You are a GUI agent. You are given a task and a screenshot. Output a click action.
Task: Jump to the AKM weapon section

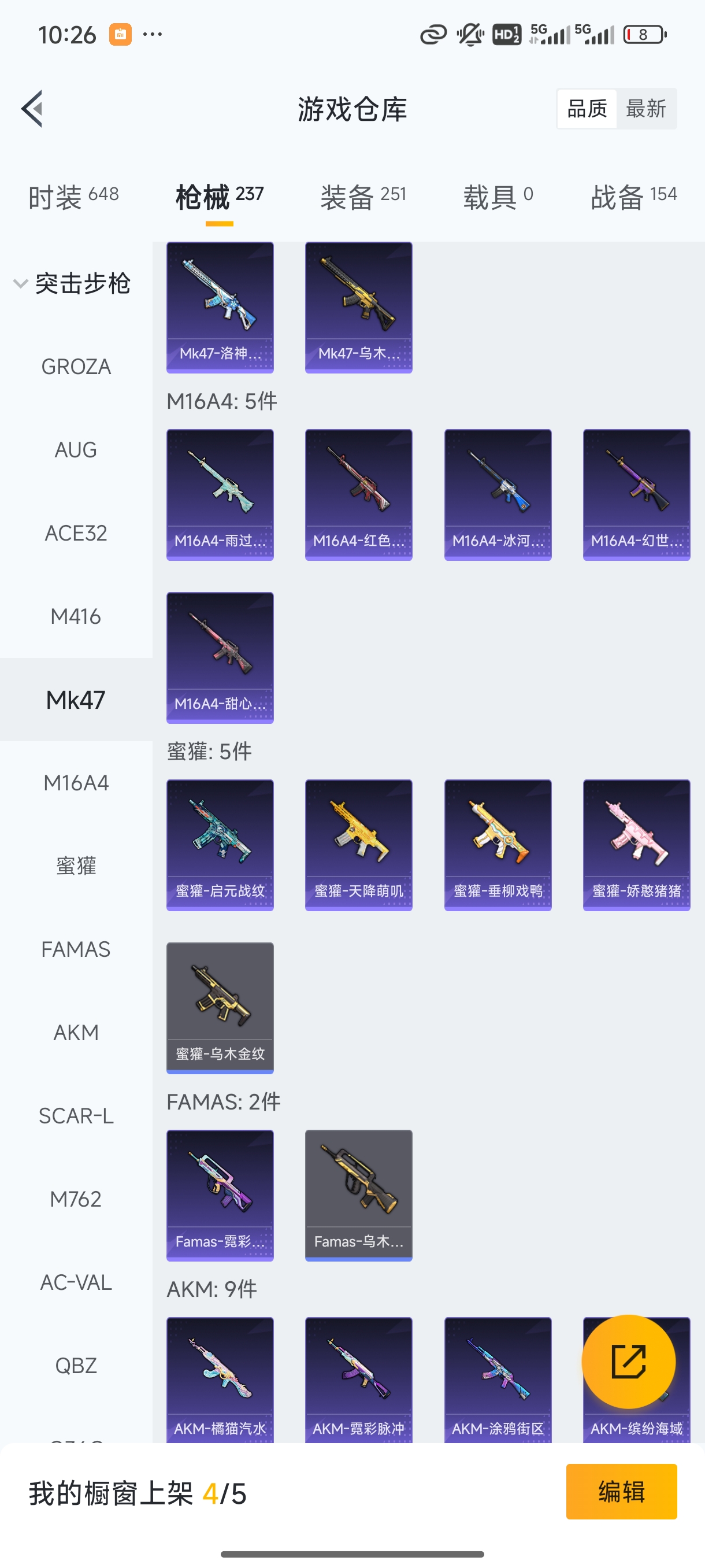(x=76, y=1033)
